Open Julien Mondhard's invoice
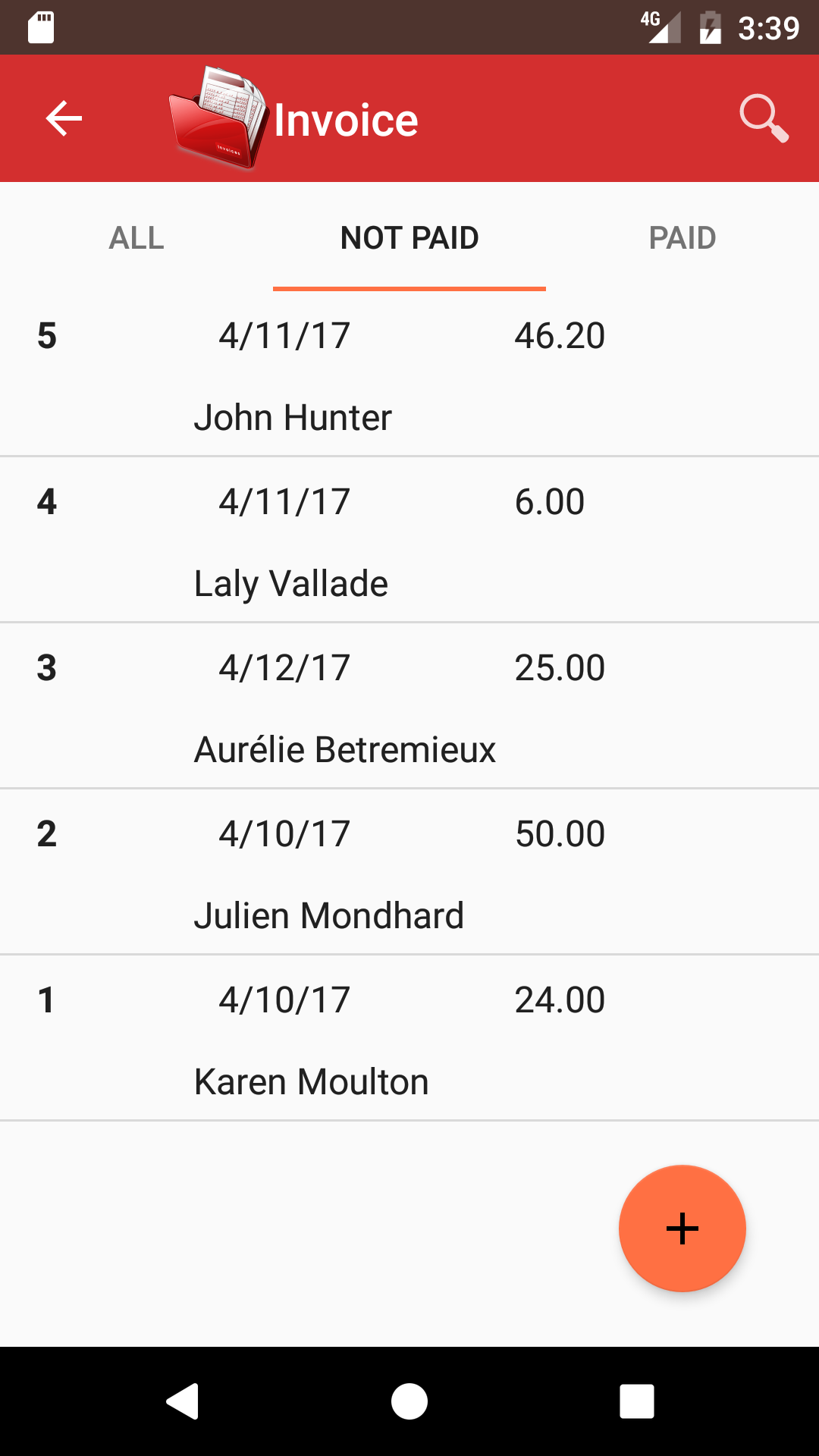819x1456 pixels. point(409,873)
